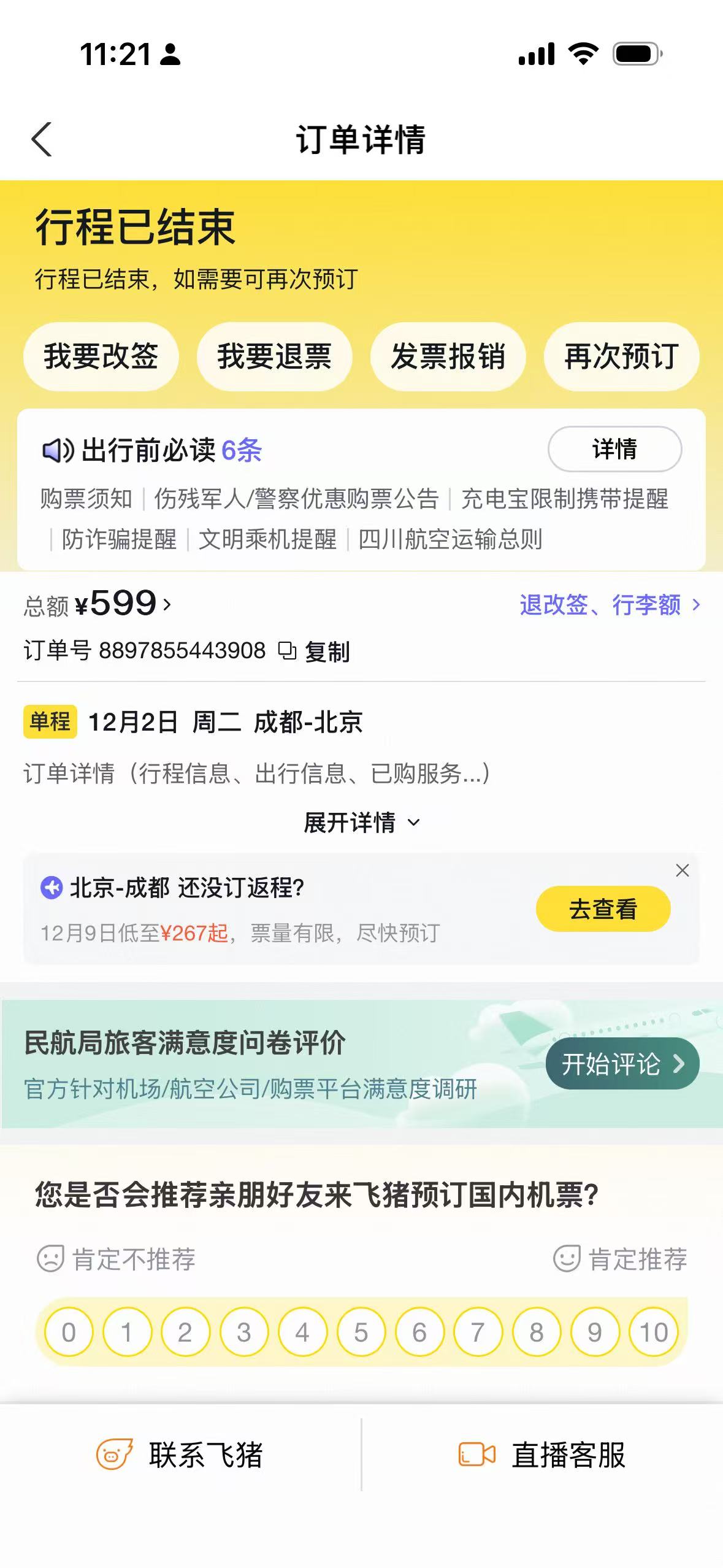The width and height of the screenshot is (723, 1568).
Task: Start the survey with 开始评论
Action: tap(622, 1064)
